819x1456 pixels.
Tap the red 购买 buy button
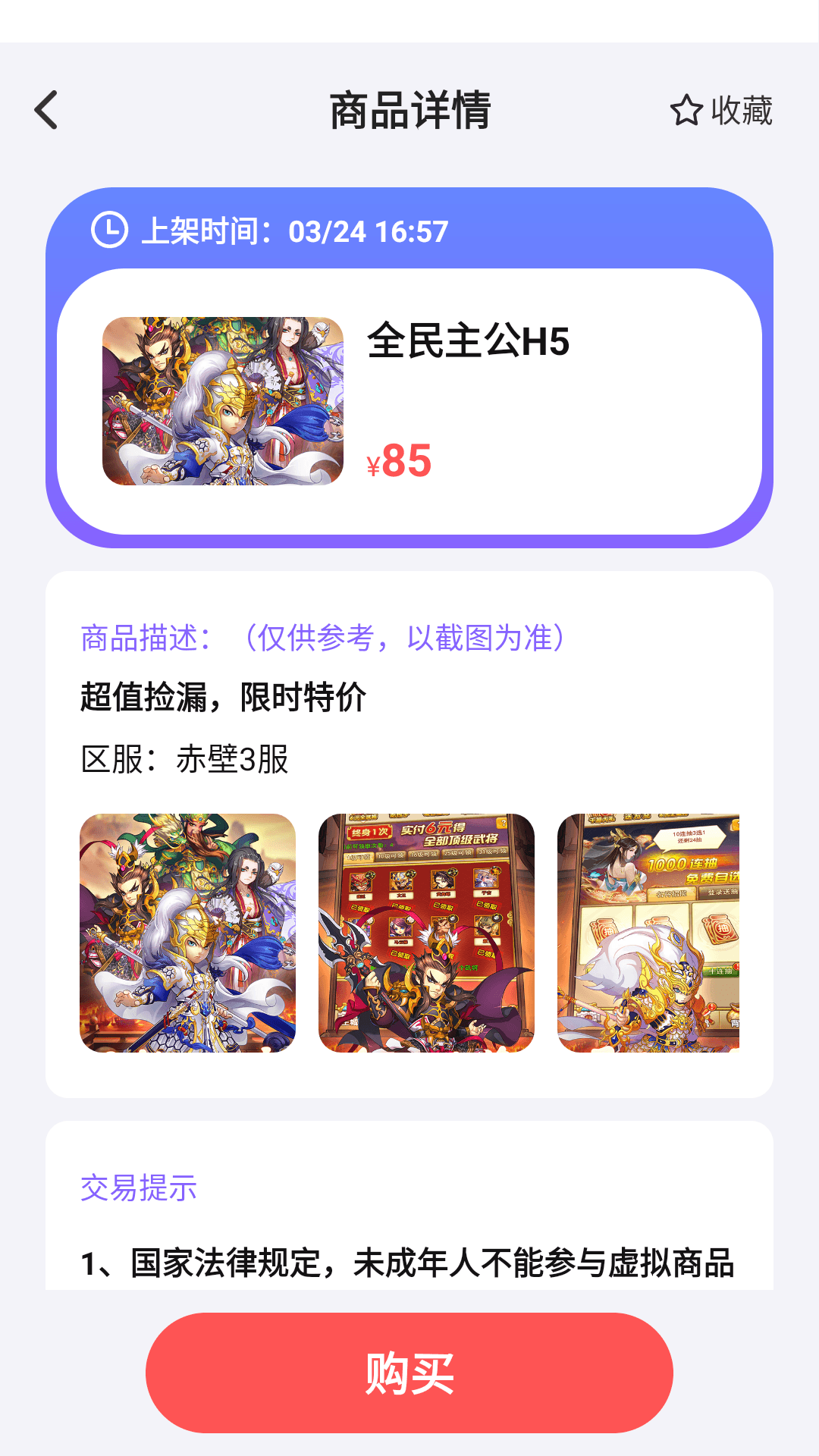pos(409,1373)
